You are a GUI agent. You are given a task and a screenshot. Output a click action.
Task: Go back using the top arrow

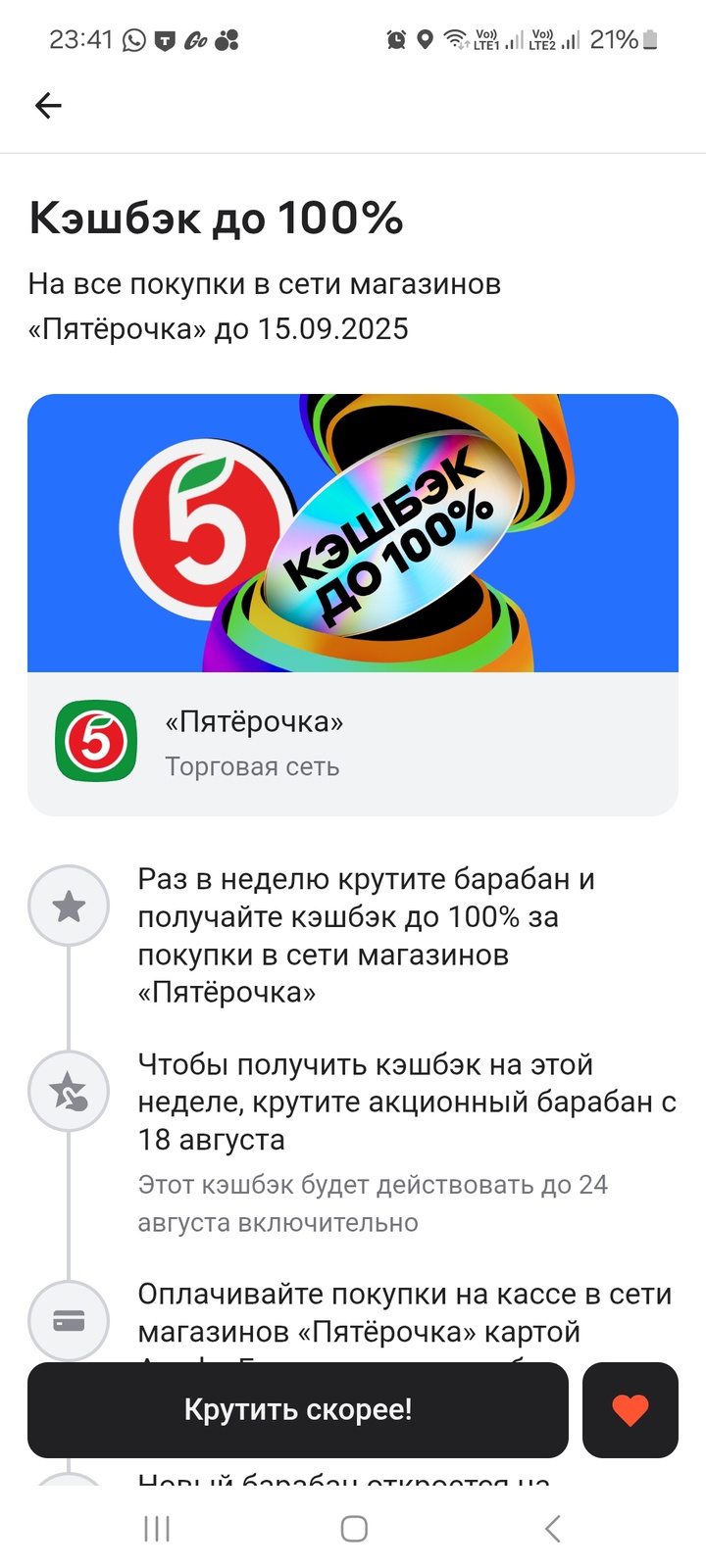coord(48,106)
